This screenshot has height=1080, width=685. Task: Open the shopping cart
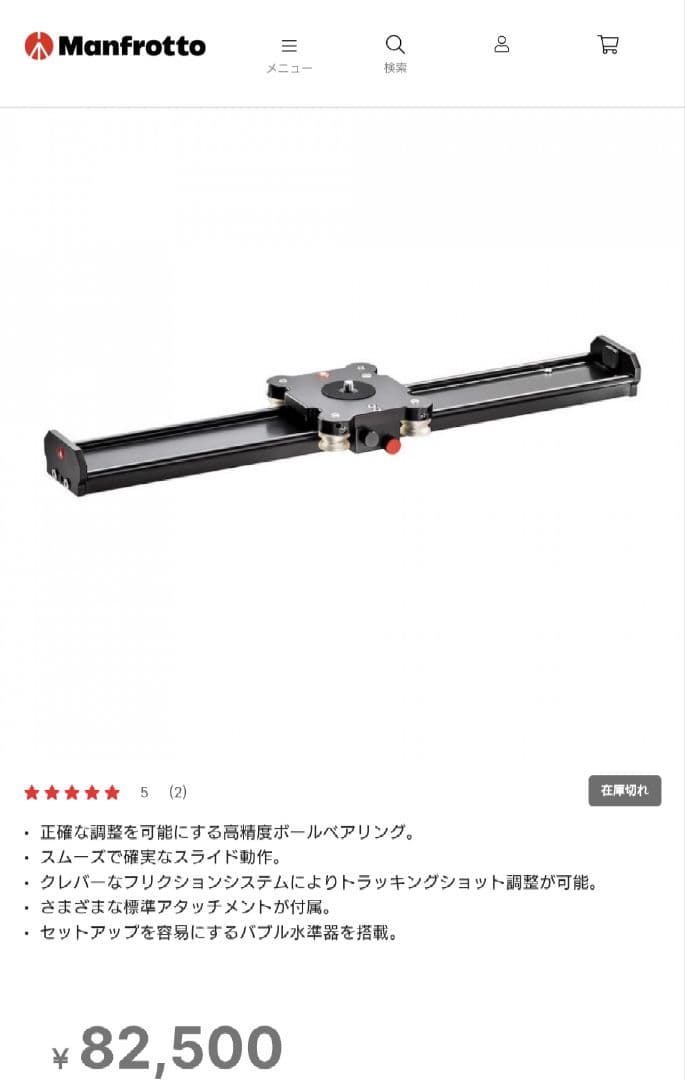point(608,45)
